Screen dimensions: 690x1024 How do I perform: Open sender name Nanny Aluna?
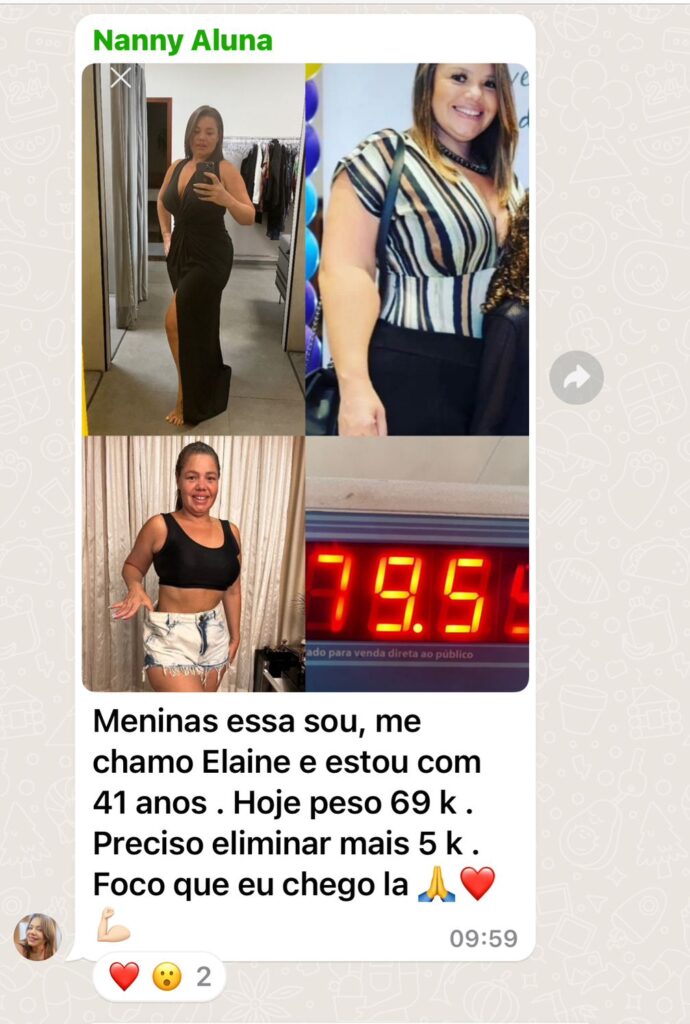coord(182,41)
